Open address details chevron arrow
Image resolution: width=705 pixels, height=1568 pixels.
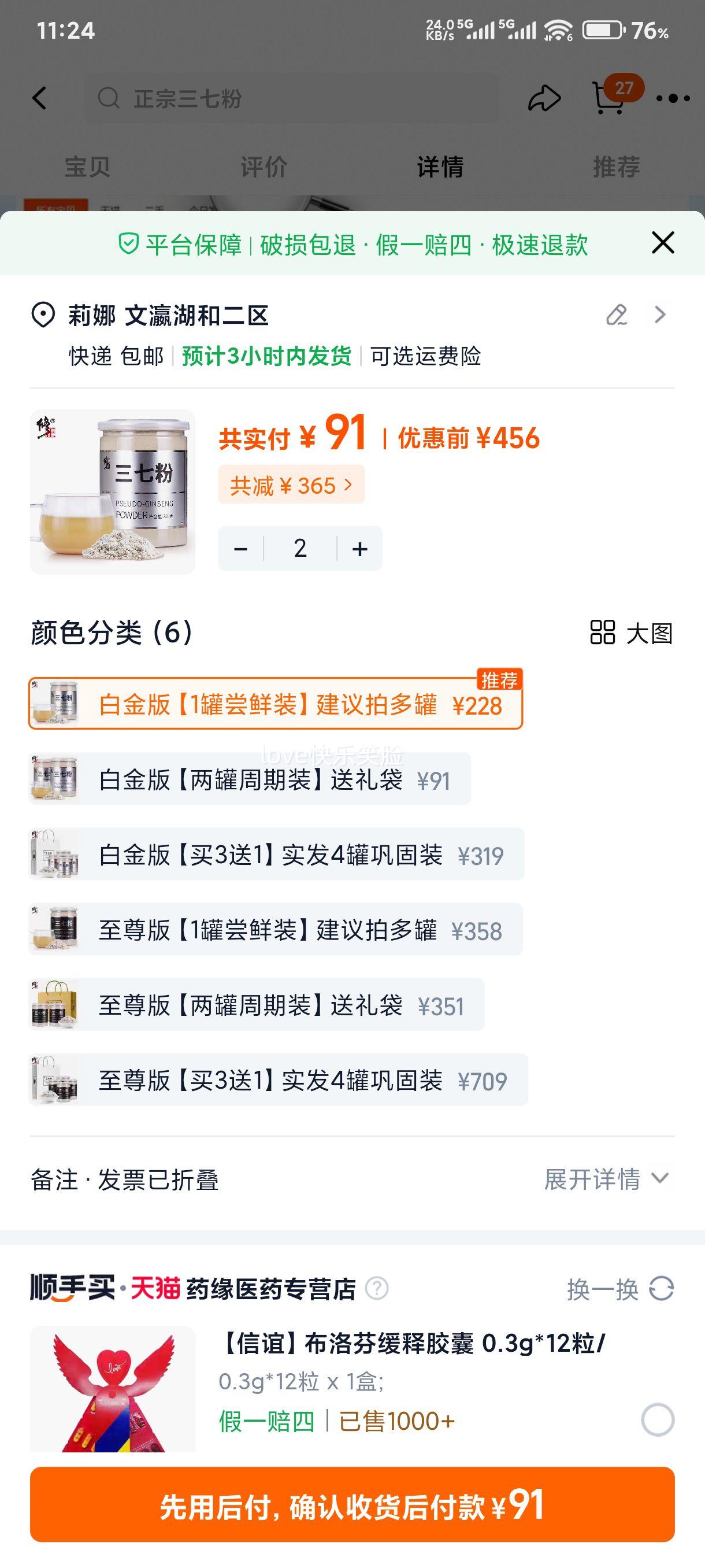tap(660, 315)
